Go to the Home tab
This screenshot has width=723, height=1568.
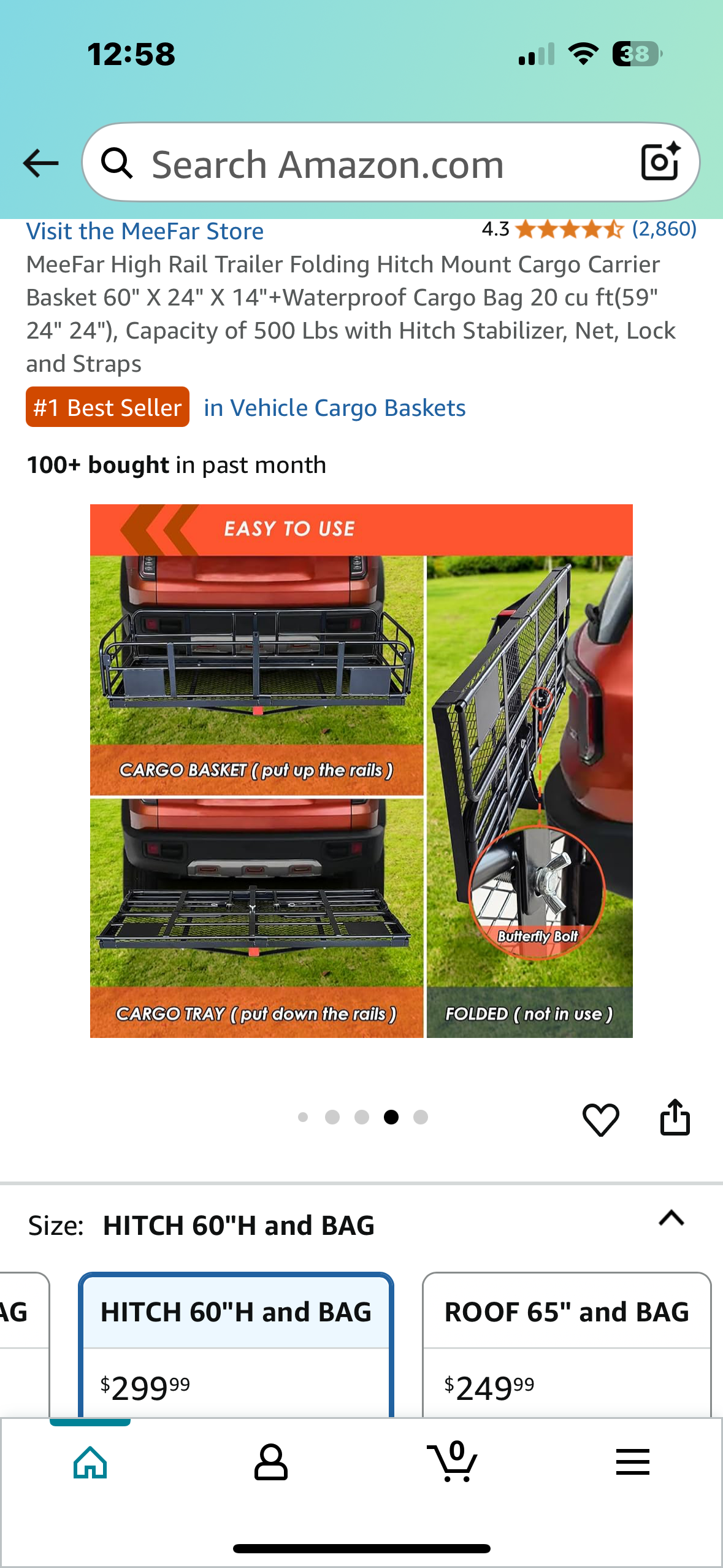tap(90, 1462)
